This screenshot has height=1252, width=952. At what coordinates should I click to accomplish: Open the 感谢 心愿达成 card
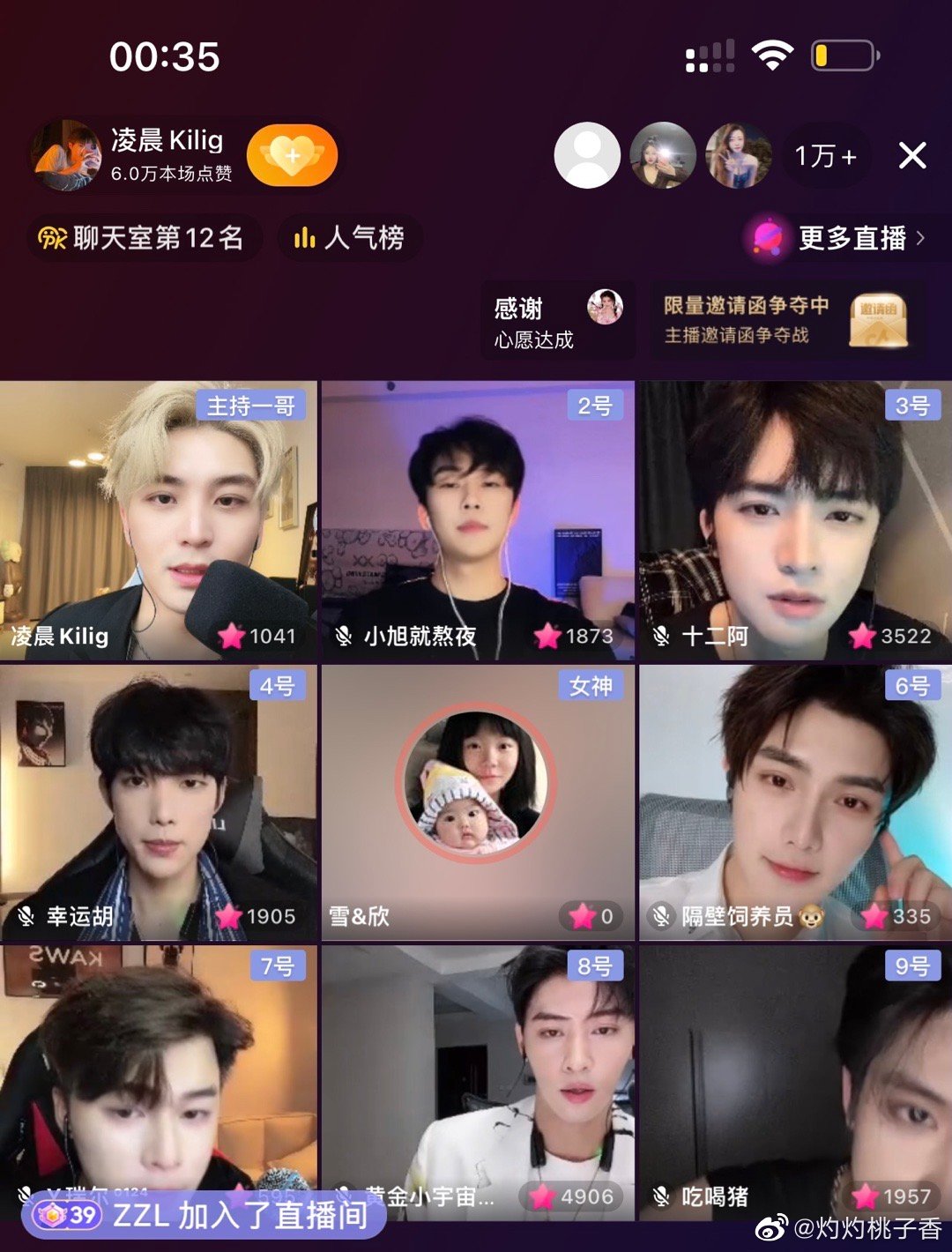(558, 321)
